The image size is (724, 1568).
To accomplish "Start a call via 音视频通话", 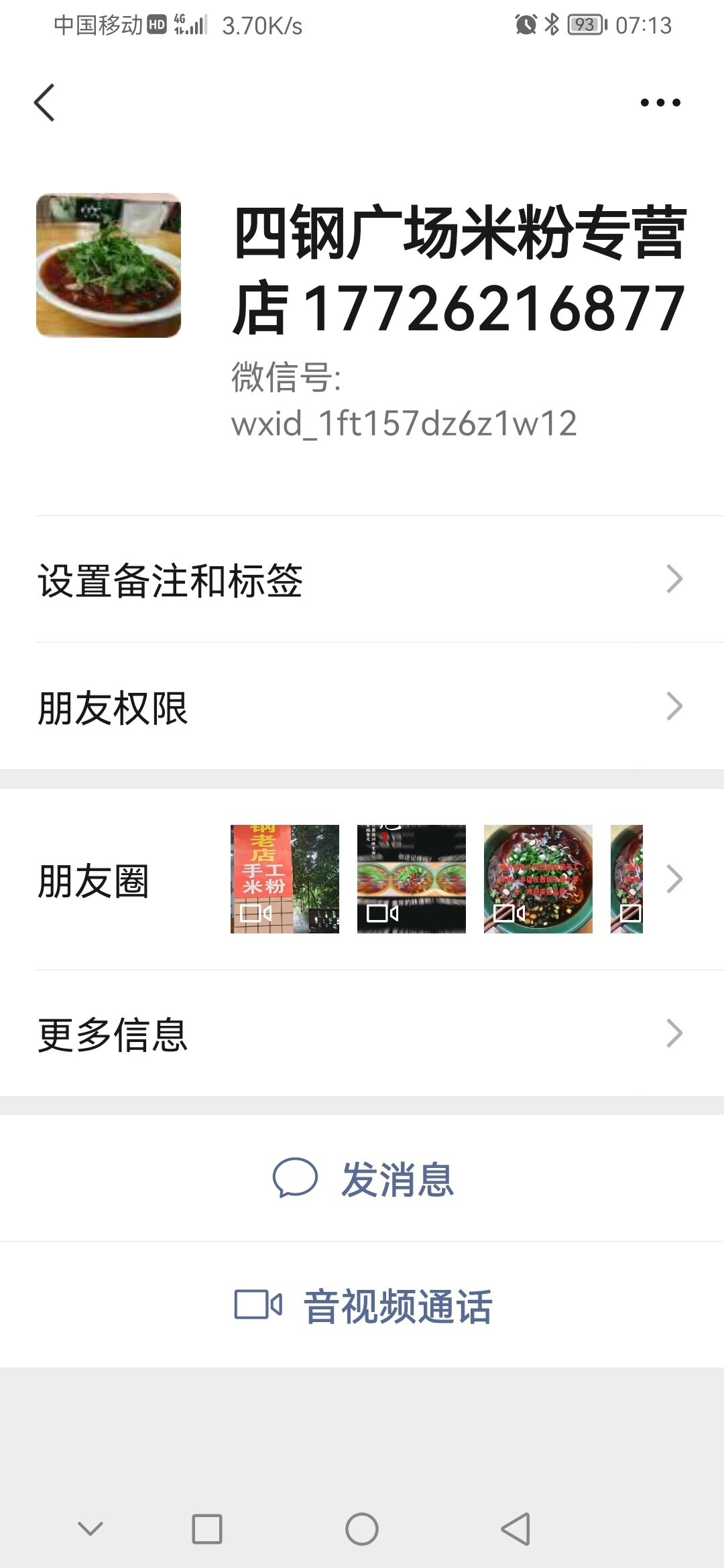I will tap(363, 1305).
